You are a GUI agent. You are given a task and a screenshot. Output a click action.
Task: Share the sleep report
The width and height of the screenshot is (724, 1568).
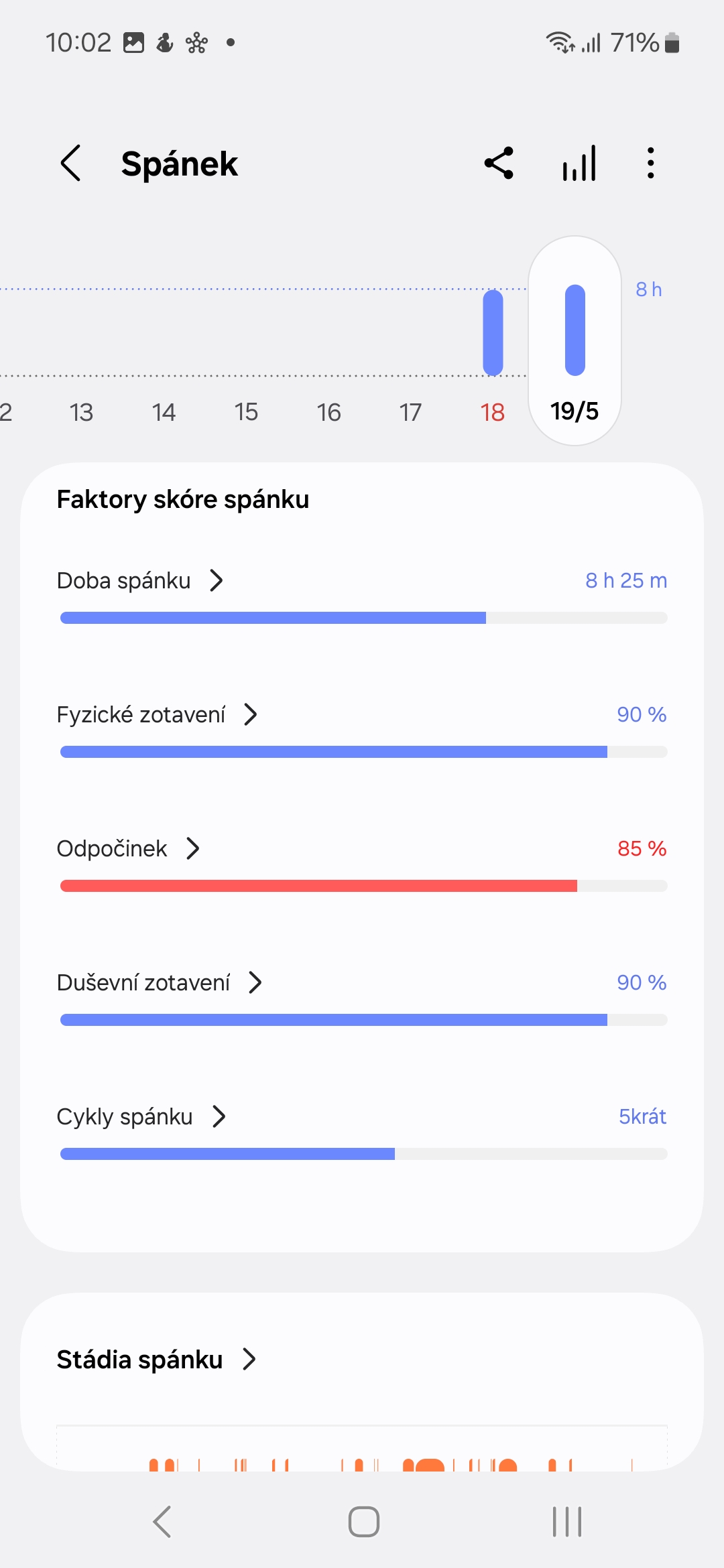[x=499, y=164]
